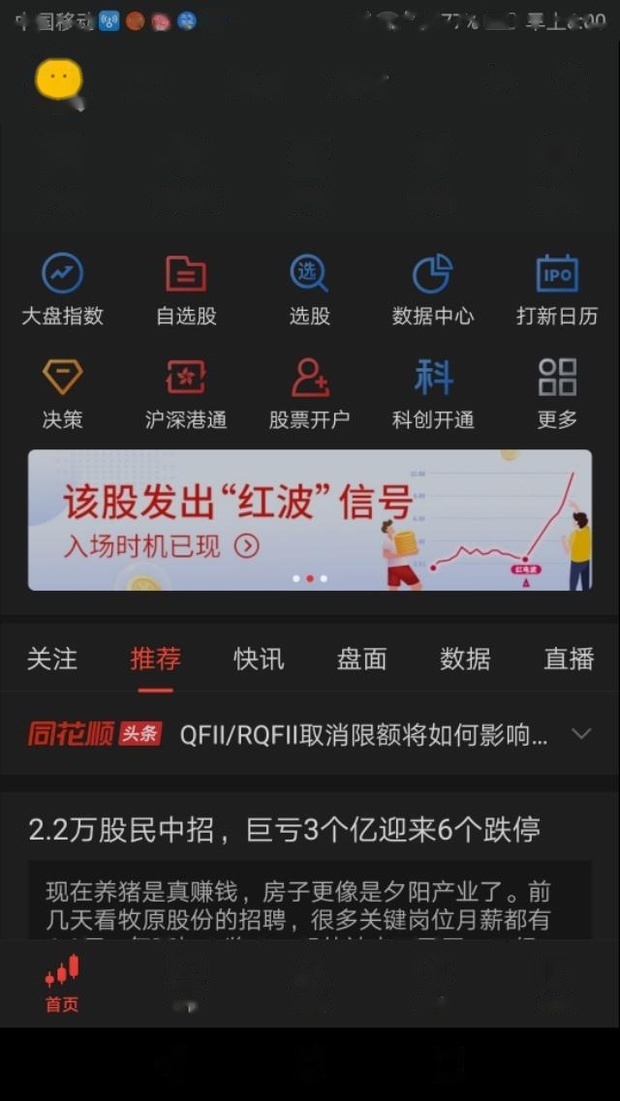Viewport: 620px width, 1101px height.
Task: Go to the 首页 home tab
Action: click(62, 984)
